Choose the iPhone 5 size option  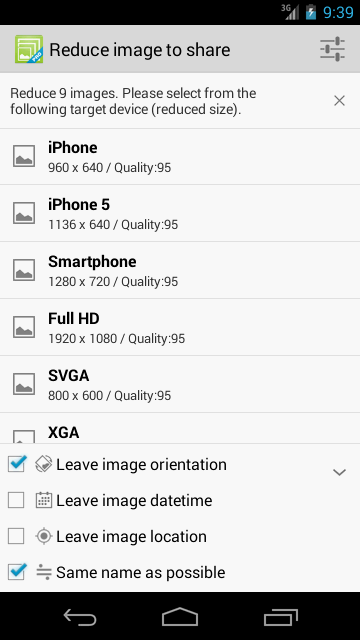click(180, 213)
